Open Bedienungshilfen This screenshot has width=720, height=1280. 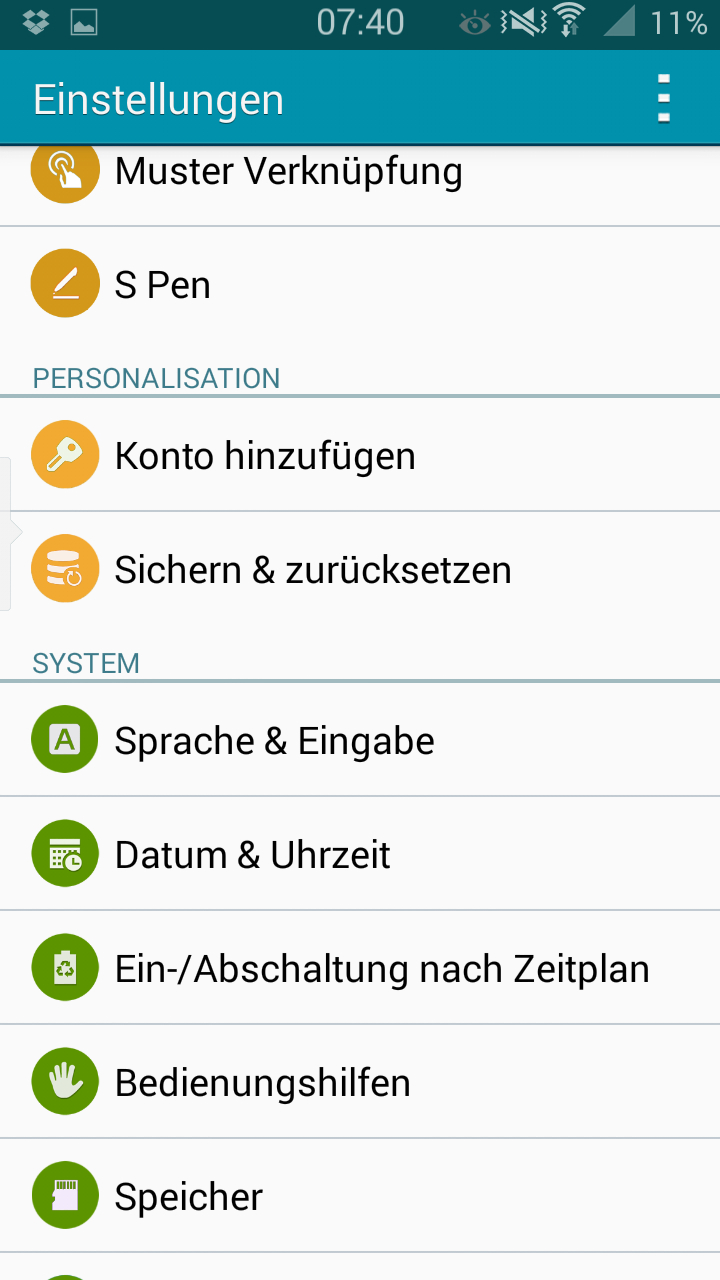click(360, 1082)
